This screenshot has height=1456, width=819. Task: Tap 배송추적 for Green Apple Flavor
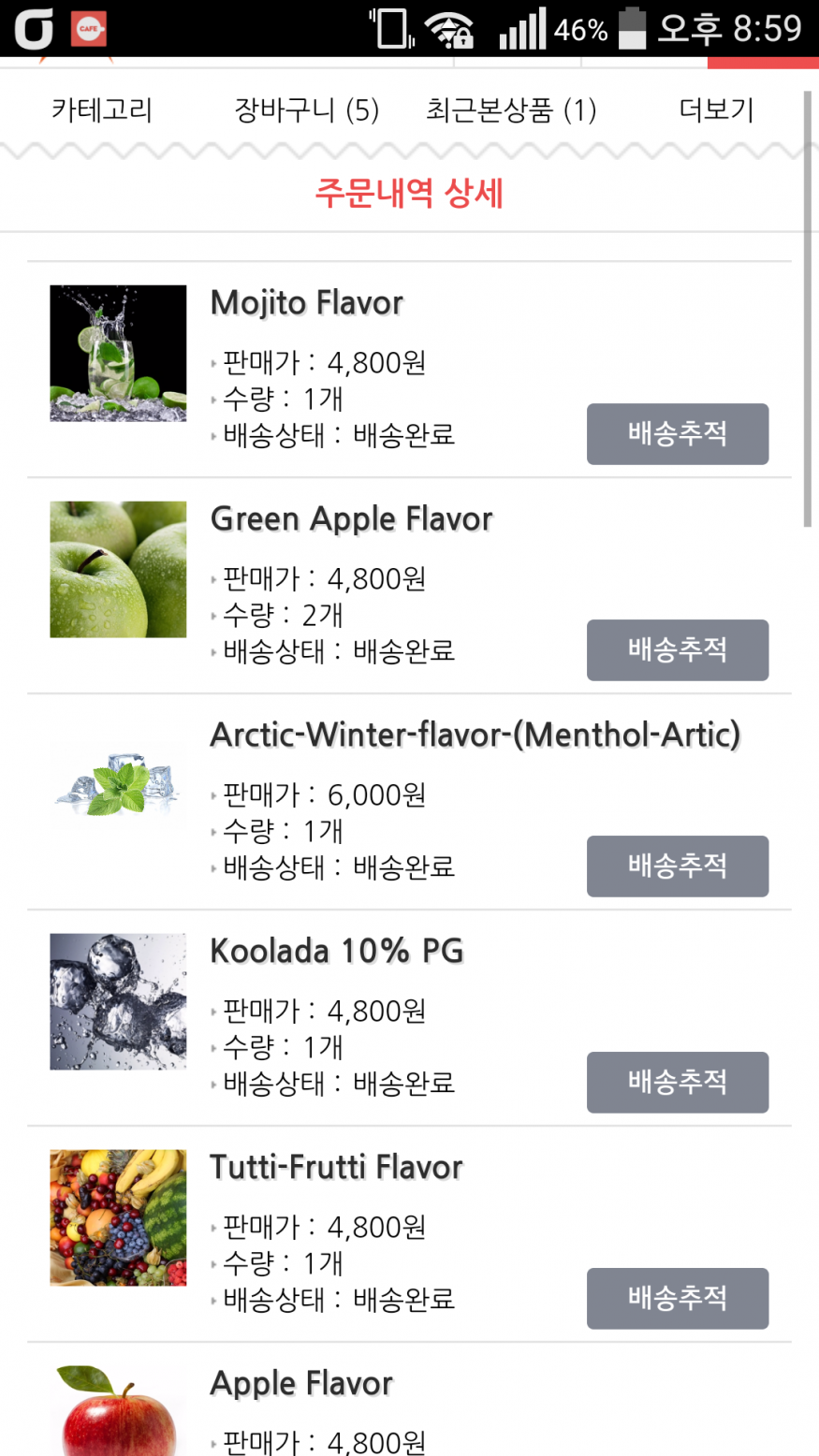pyautogui.click(x=678, y=650)
